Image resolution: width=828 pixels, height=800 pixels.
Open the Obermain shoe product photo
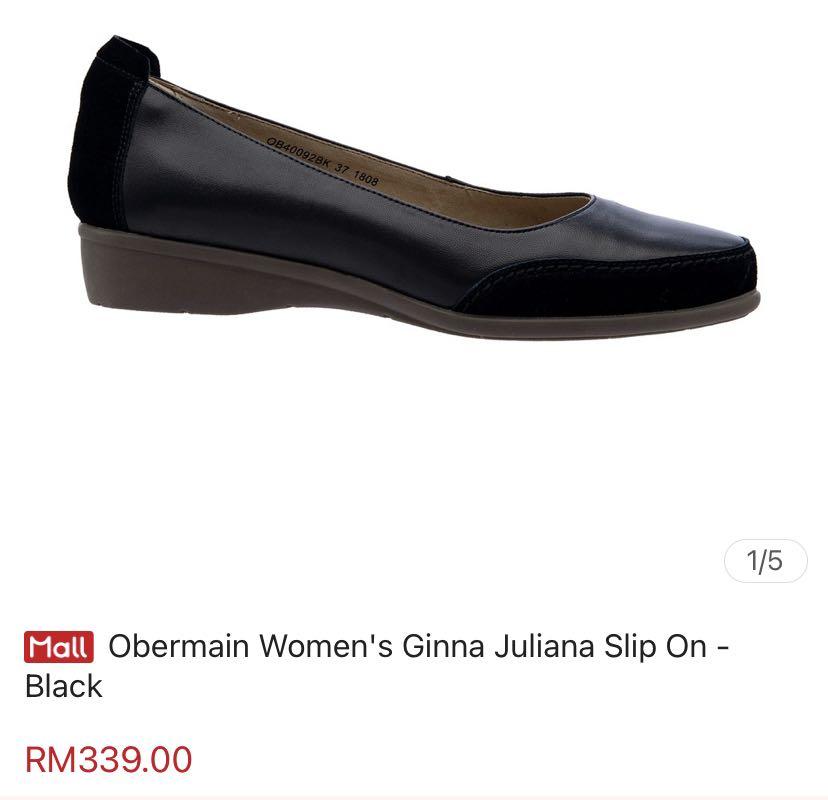tap(414, 200)
